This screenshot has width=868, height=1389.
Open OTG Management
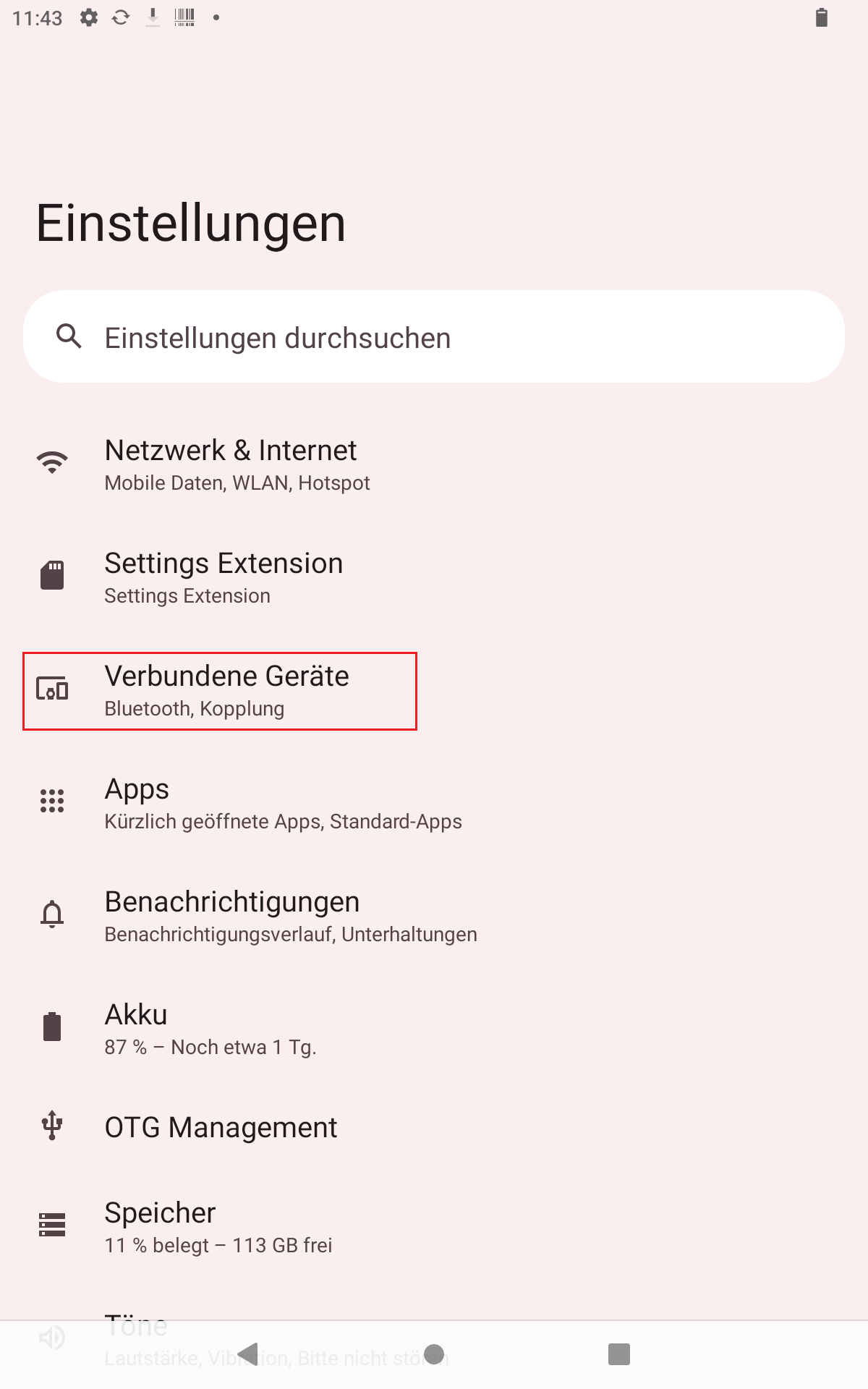click(x=221, y=1127)
